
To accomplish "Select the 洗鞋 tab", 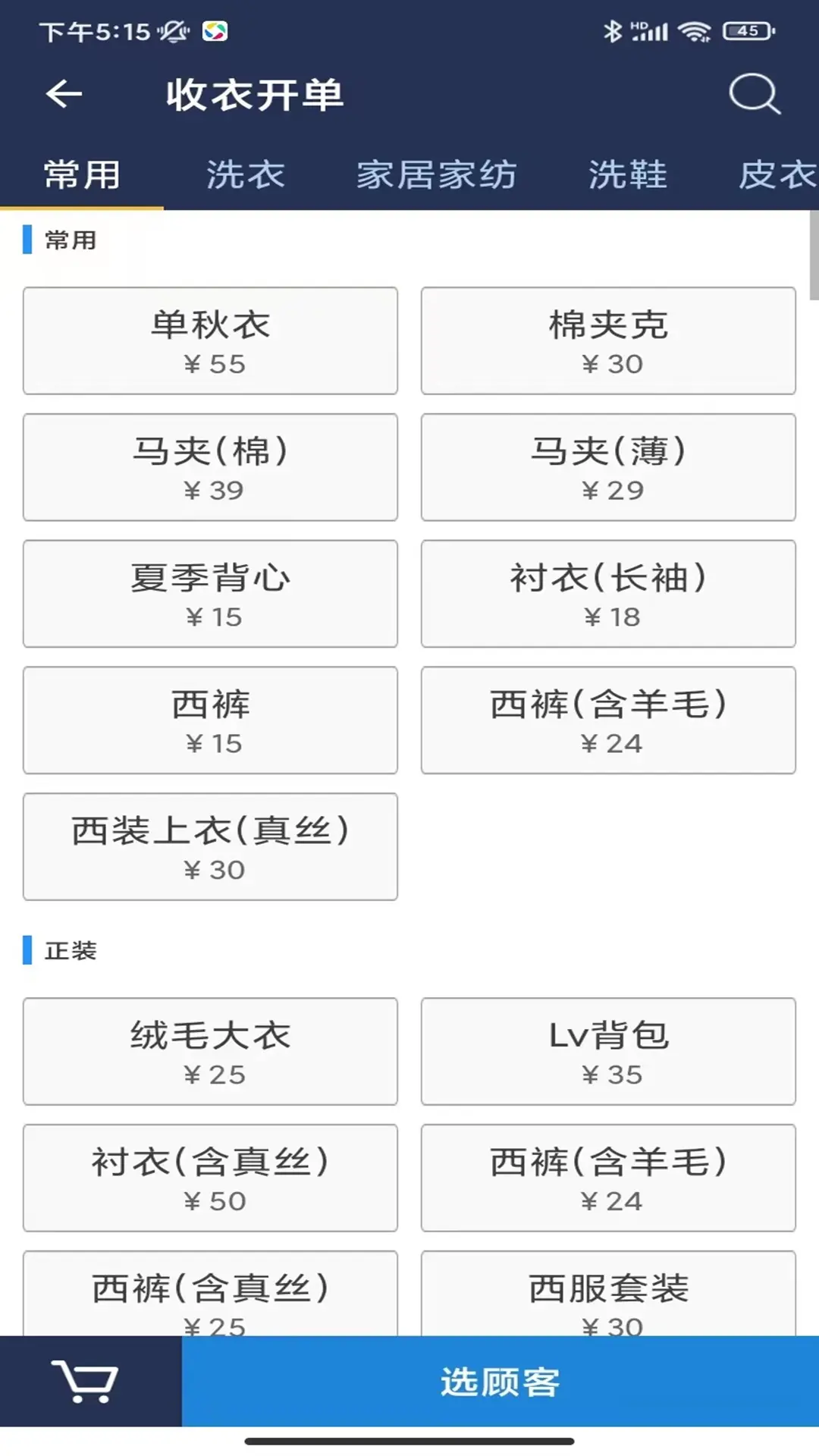I will coord(626,174).
